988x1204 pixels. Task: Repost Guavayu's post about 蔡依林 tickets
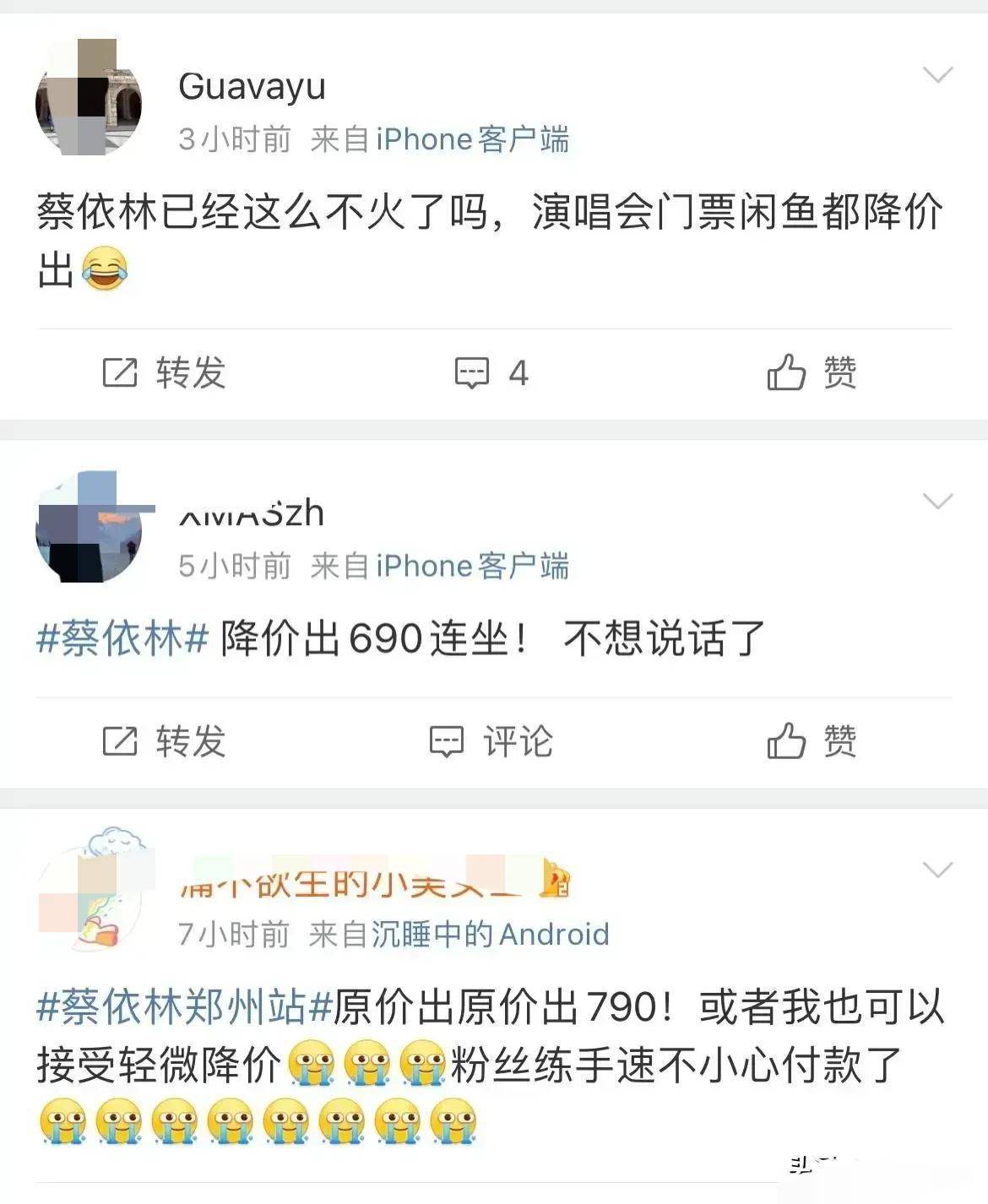pos(165,372)
